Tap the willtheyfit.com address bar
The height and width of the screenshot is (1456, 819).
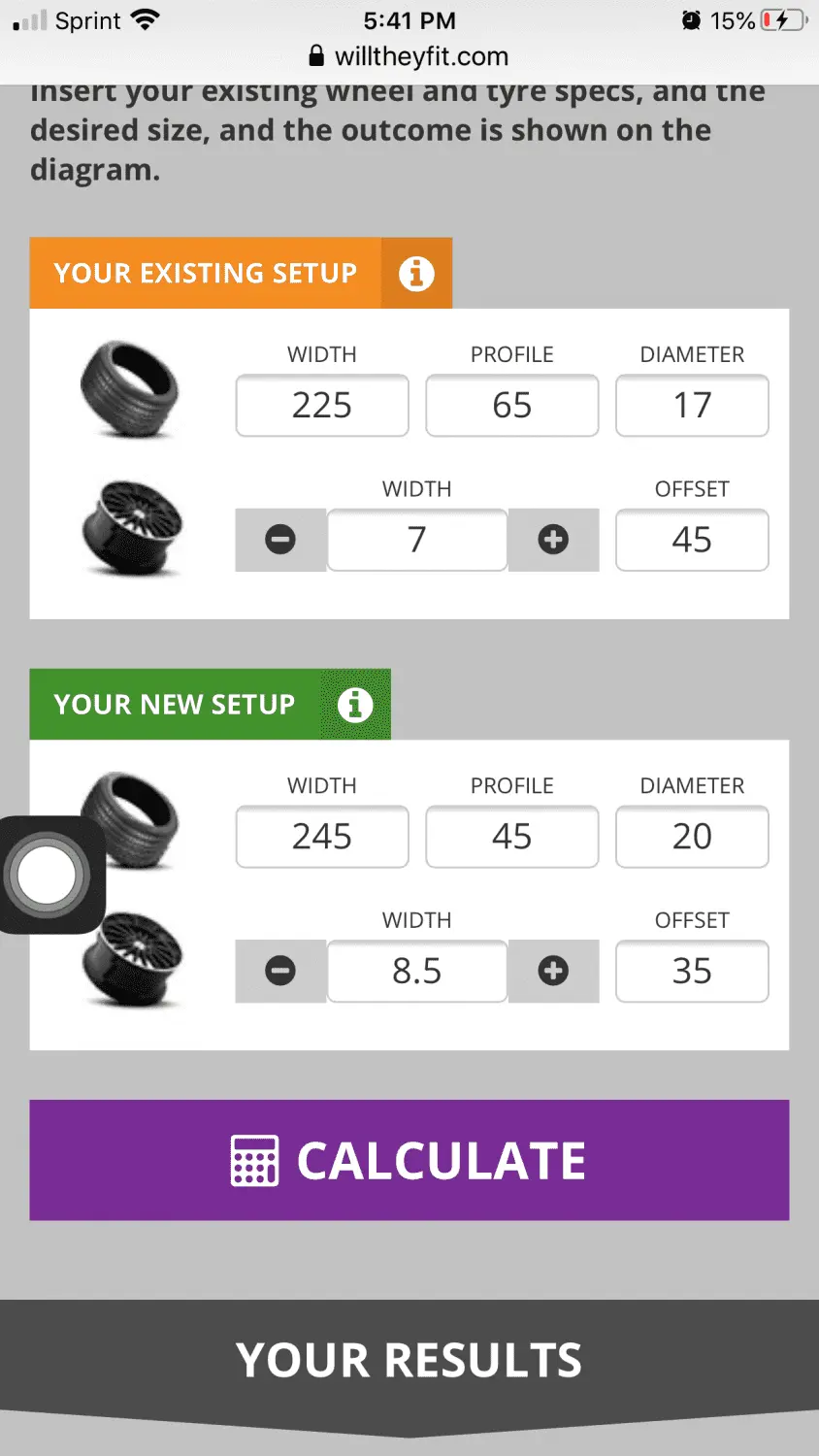409,56
